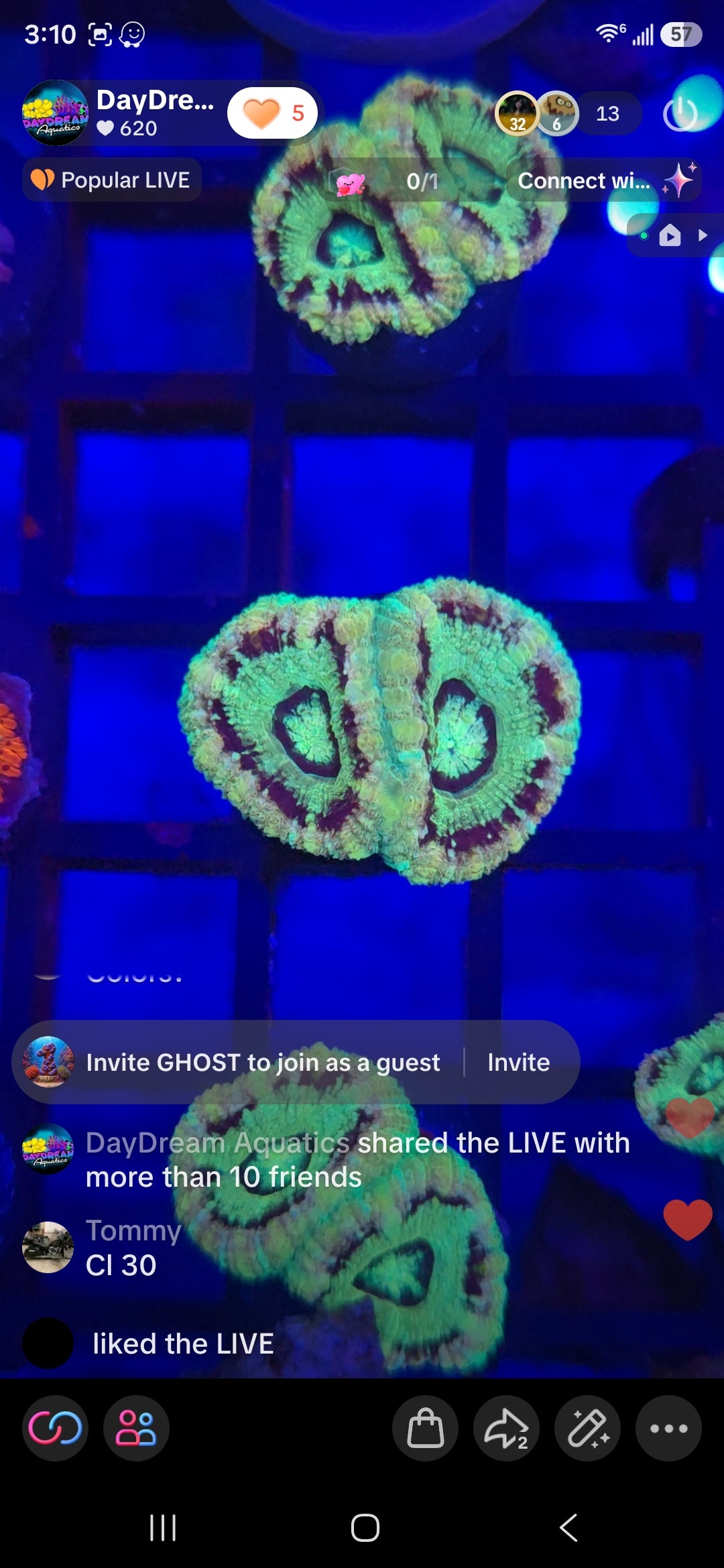
Task: Expand the side panel arrow tab
Action: point(675,235)
